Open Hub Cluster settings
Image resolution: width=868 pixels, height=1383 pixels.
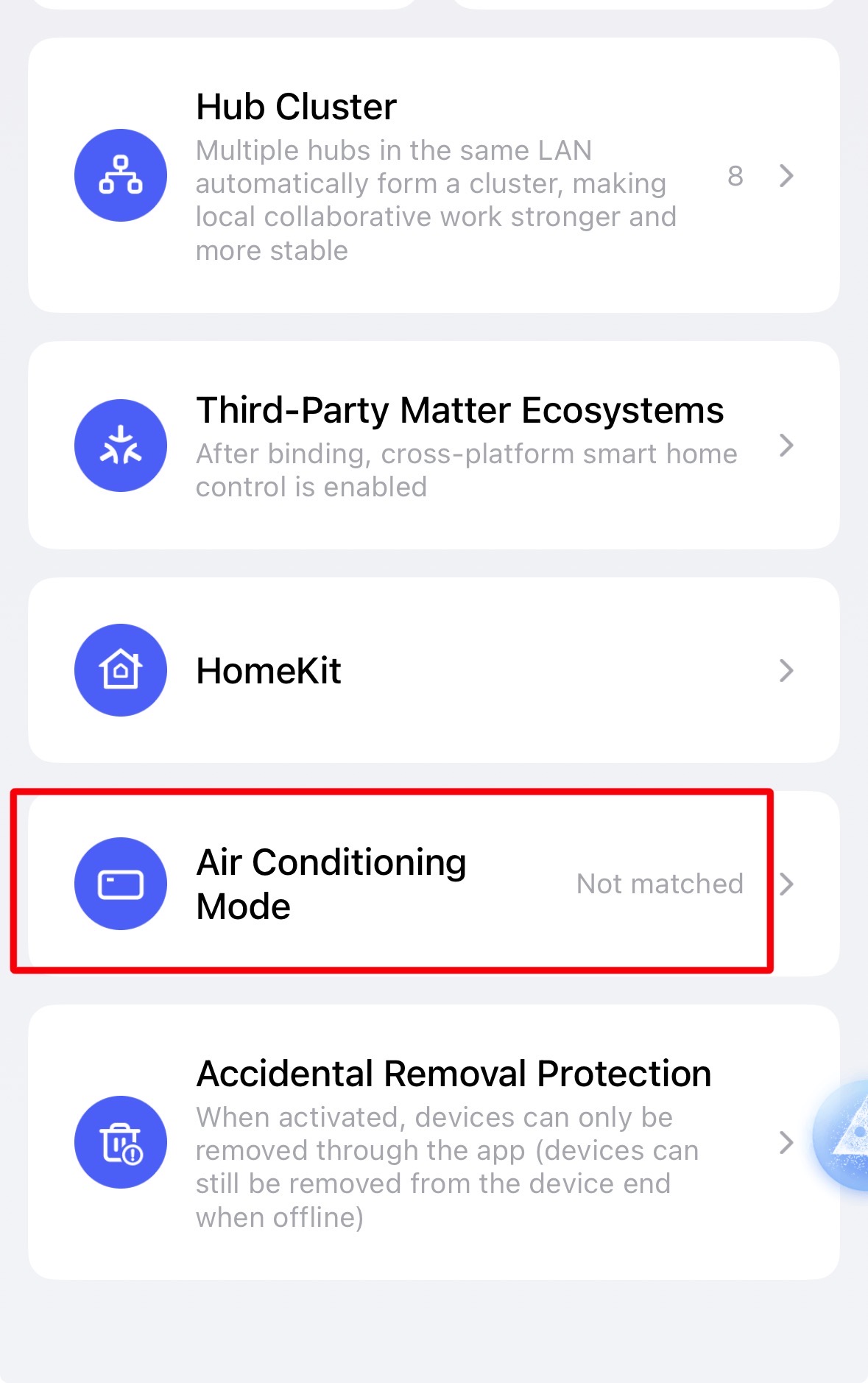coord(434,175)
